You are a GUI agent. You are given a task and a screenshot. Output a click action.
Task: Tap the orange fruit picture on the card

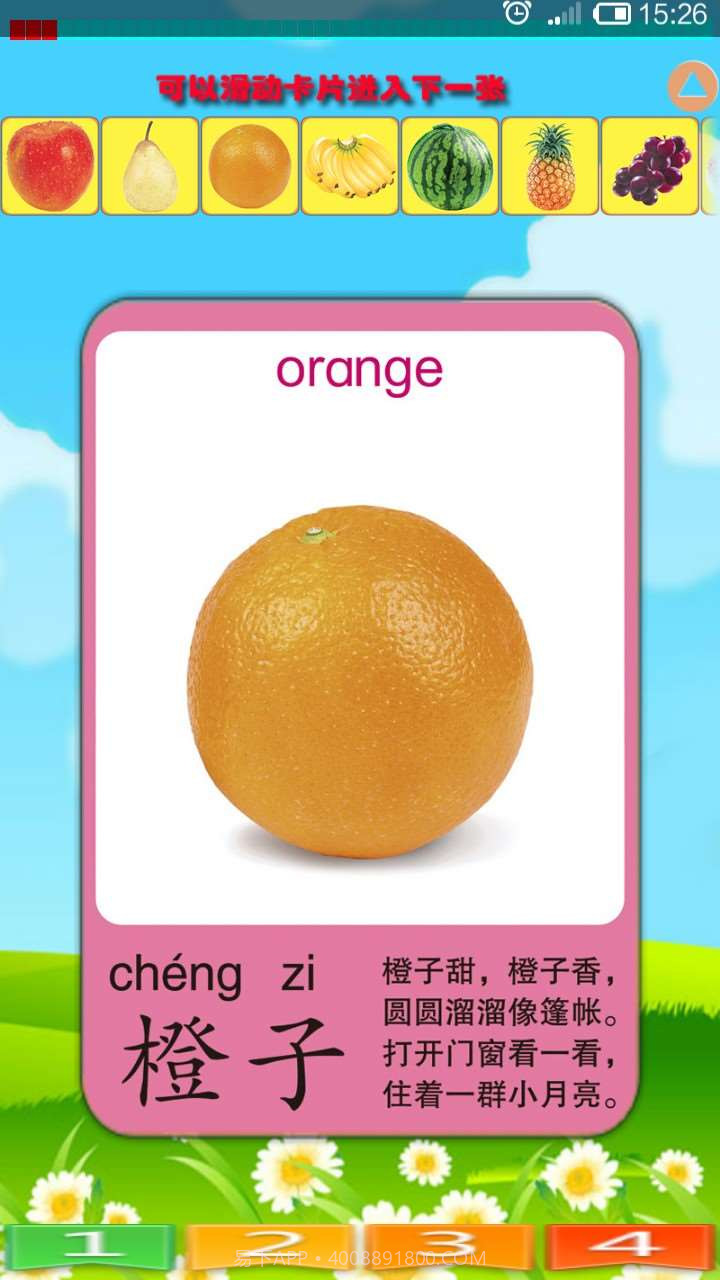click(360, 670)
